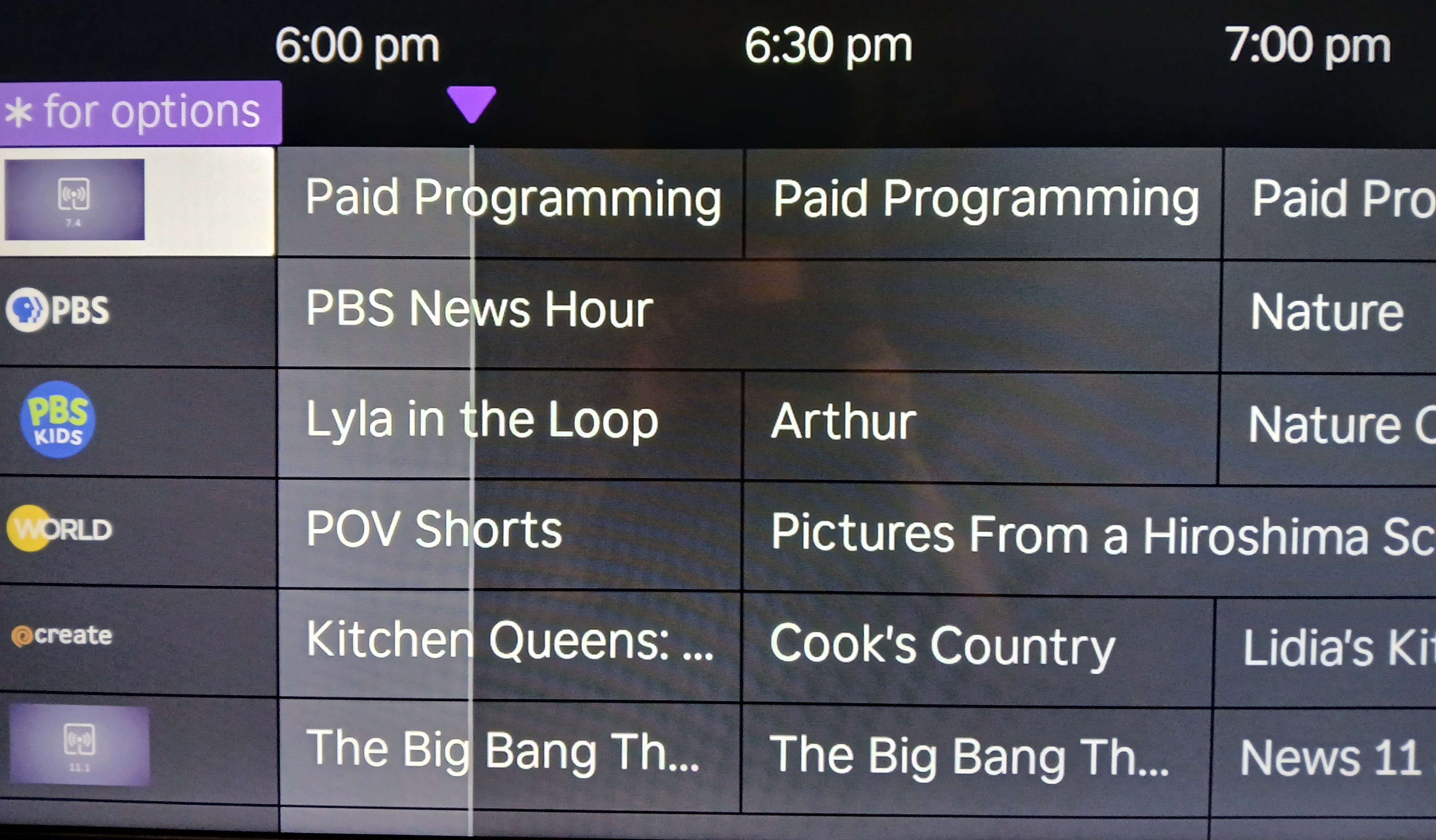Tune to the PBS channel
This screenshot has height=840, width=1436.
coord(57,311)
